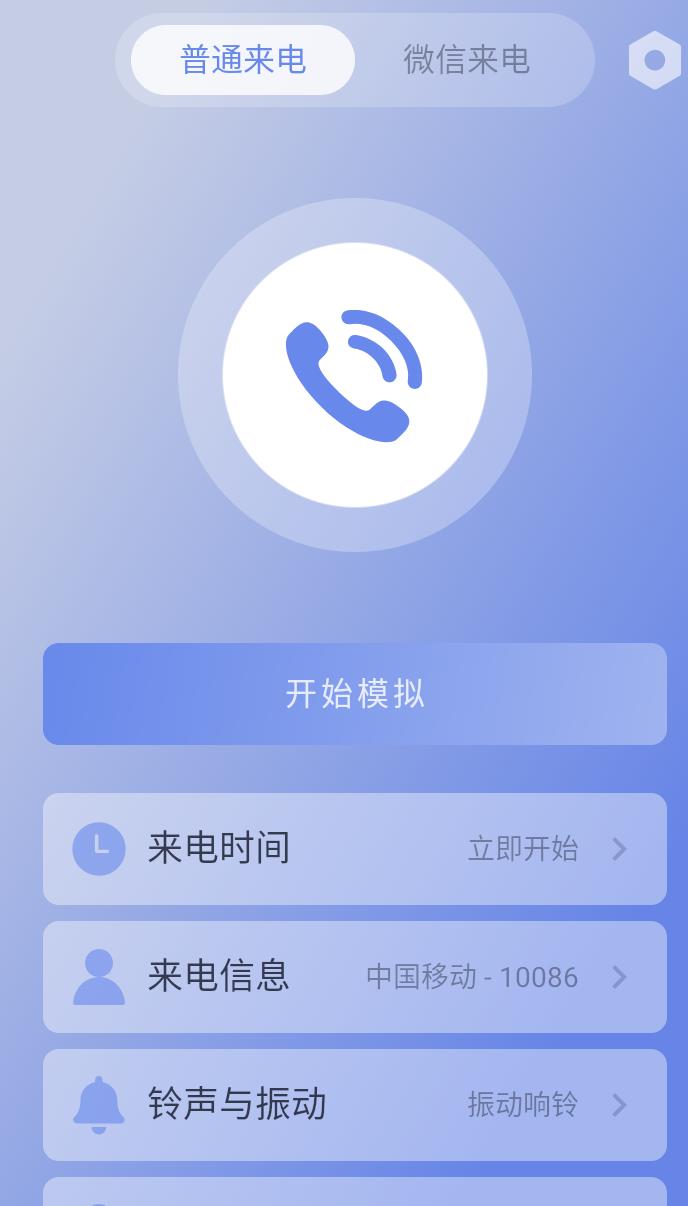Select the 普通来电 tab
This screenshot has height=1206, width=688.
pos(243,60)
